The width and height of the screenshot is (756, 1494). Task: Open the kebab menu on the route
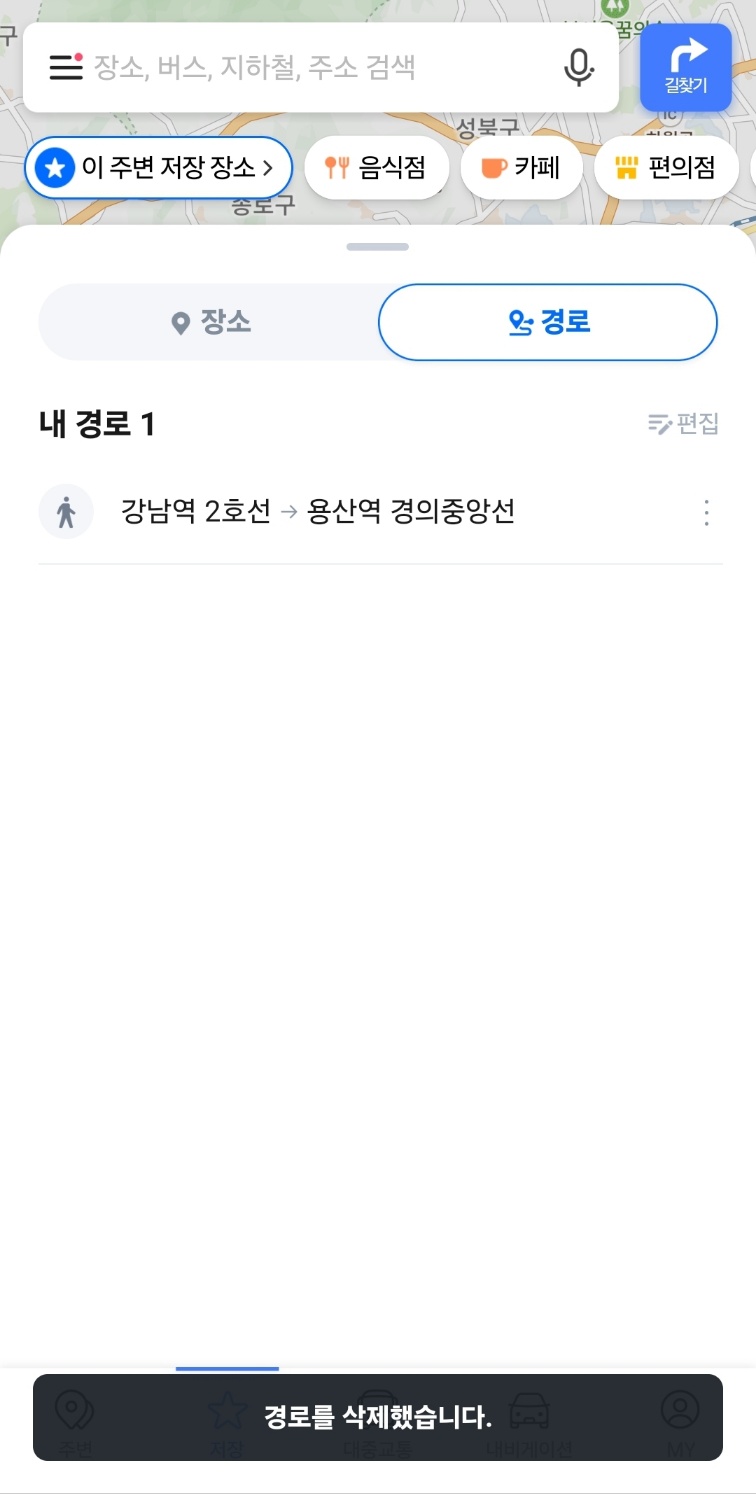click(706, 512)
